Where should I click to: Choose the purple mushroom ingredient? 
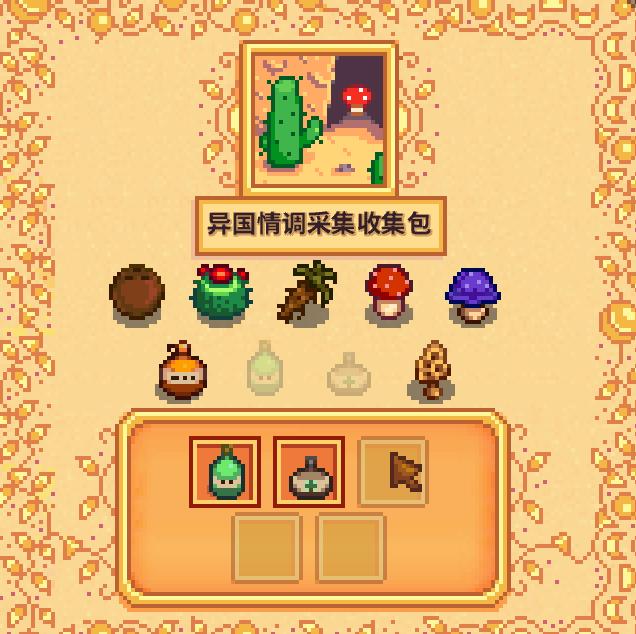pyautogui.click(x=473, y=294)
